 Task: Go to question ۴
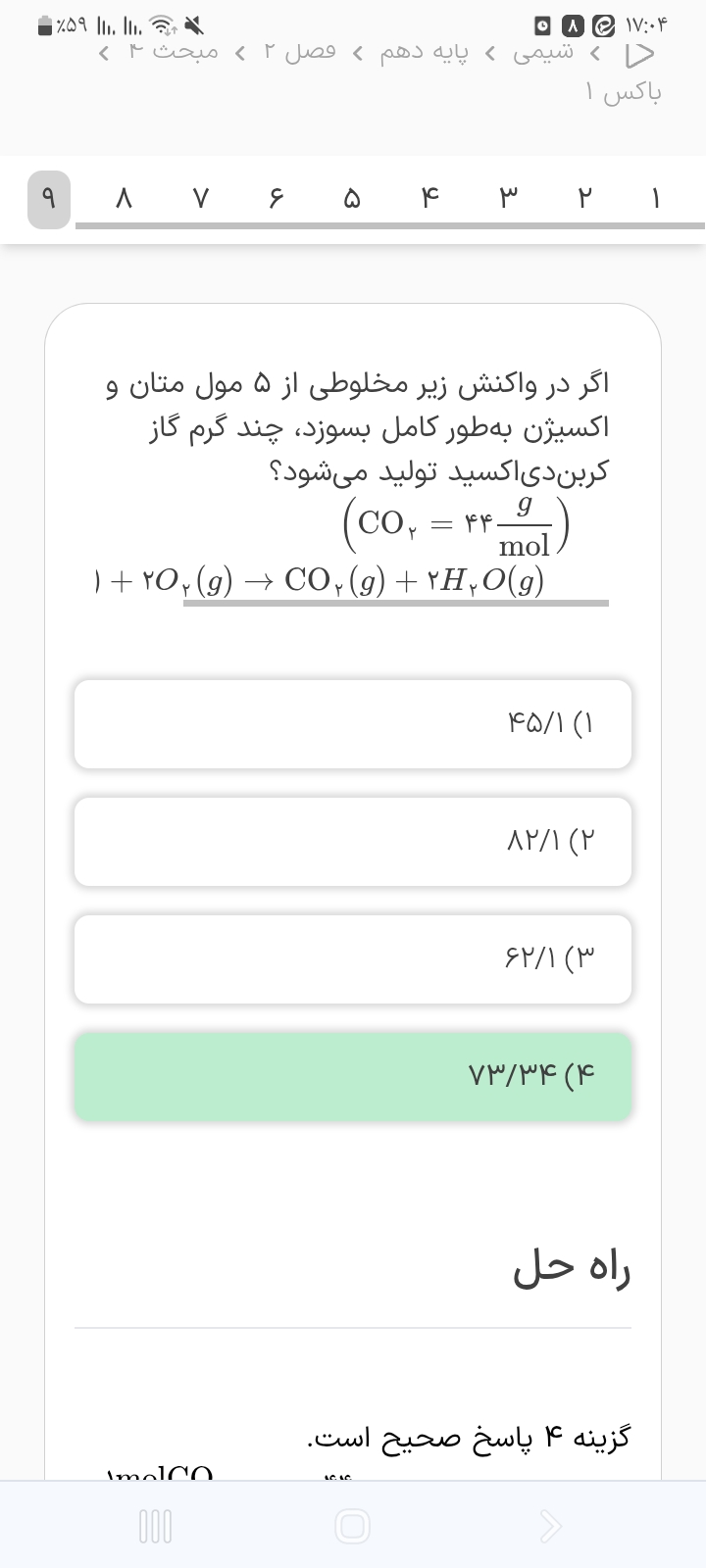[429, 199]
